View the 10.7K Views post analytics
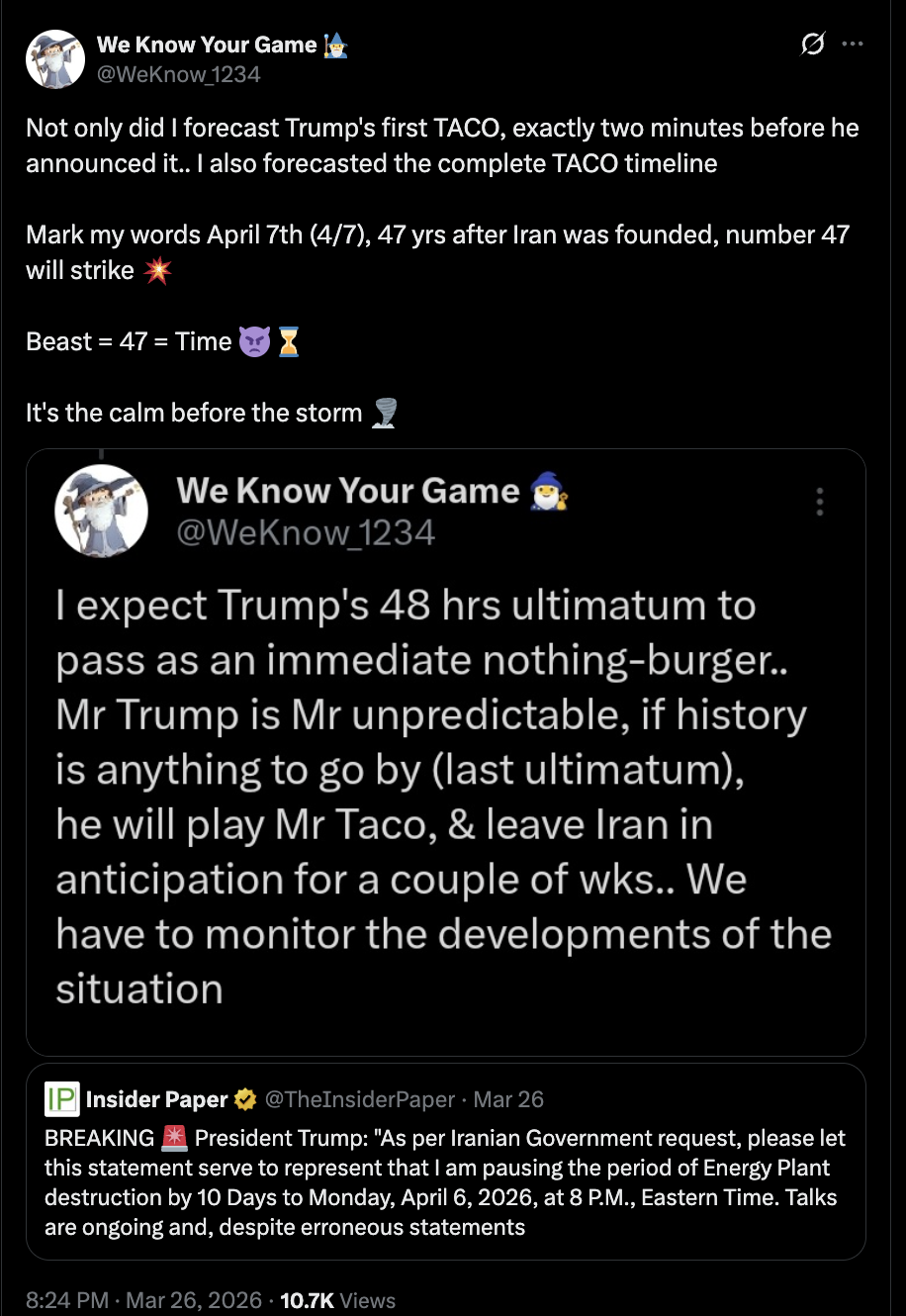 pyautogui.click(x=337, y=1300)
